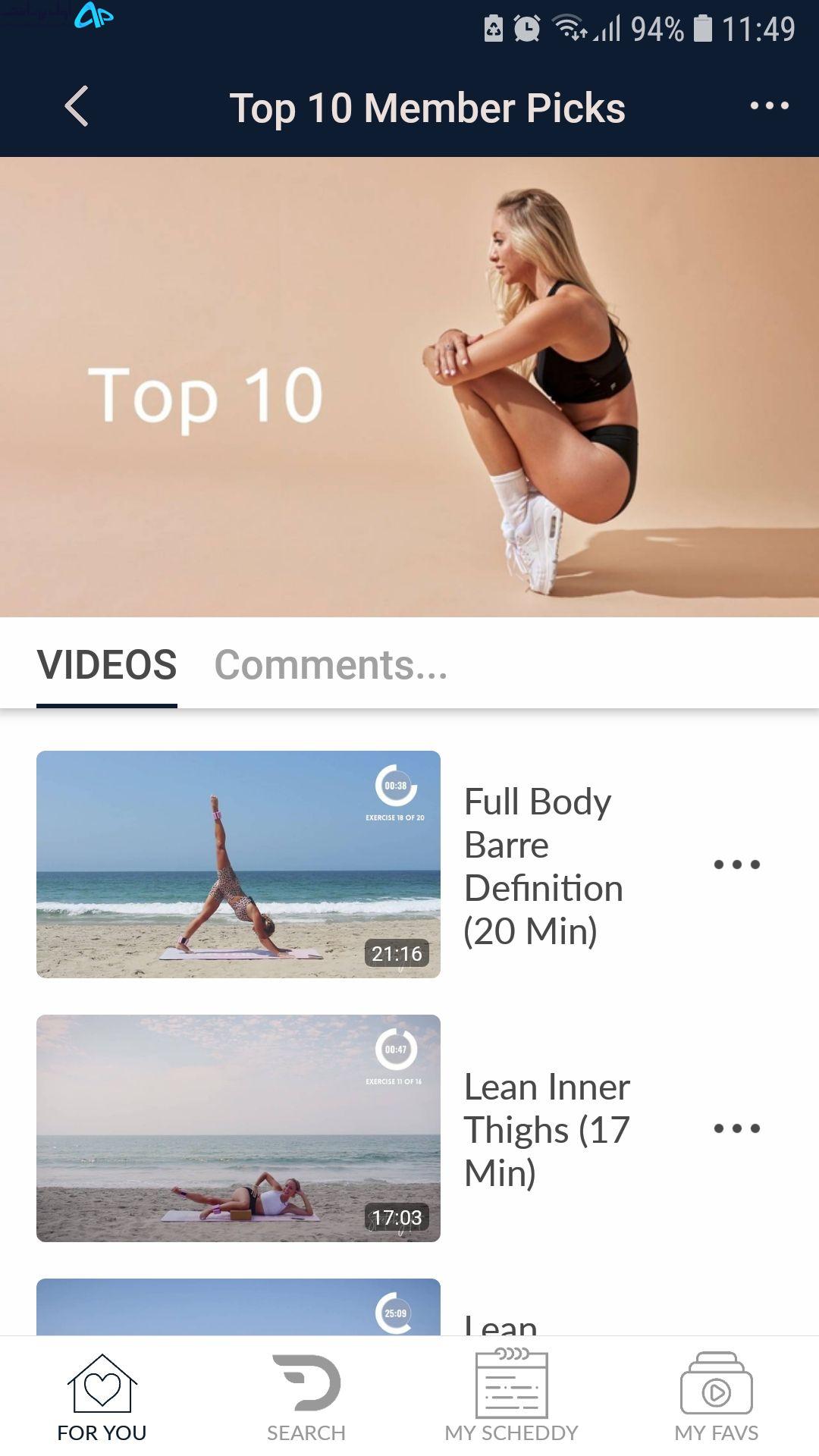
Task: Go to the SEARCH tab
Action: click(306, 1398)
